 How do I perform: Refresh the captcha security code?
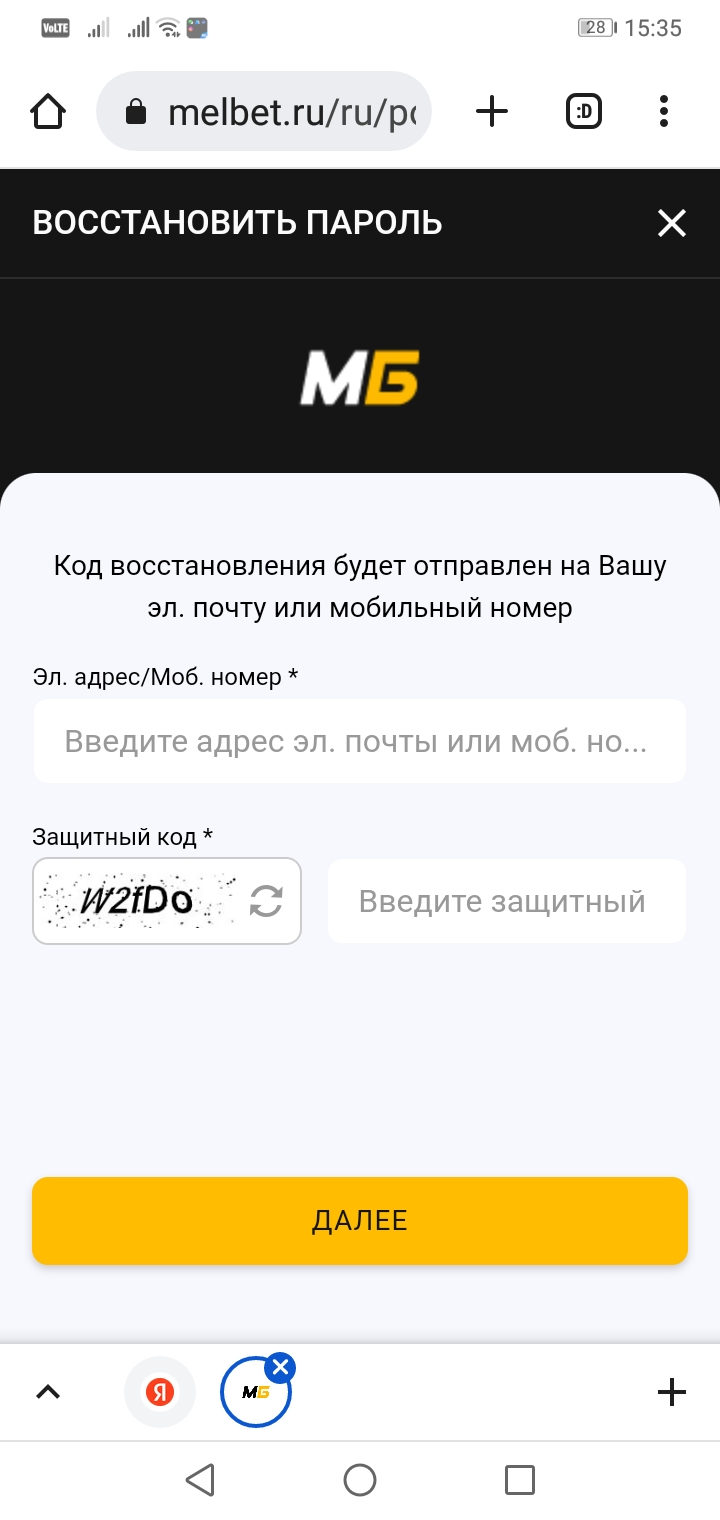point(266,901)
